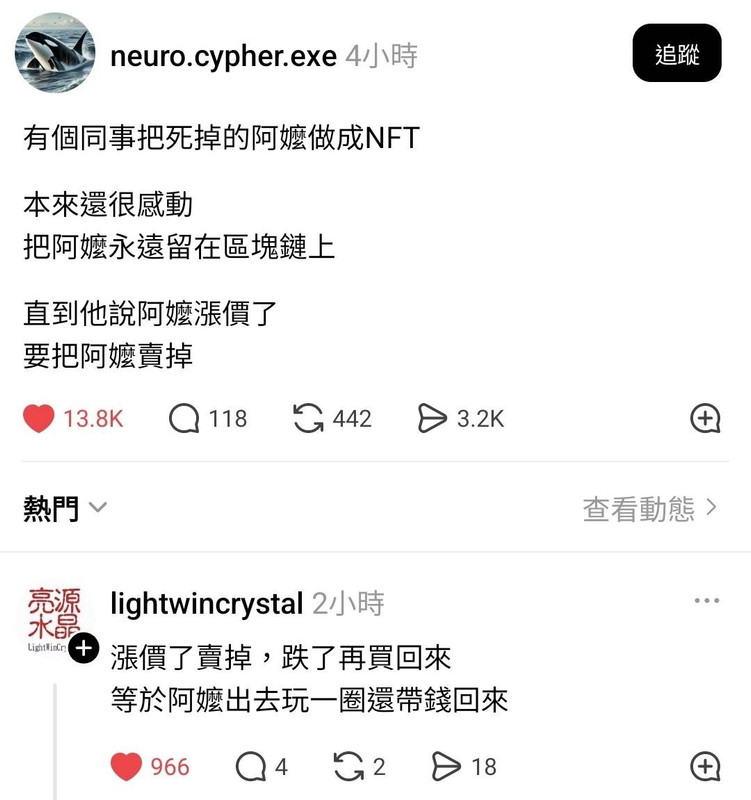Share lightwincrystal's reply
This screenshot has height=800, width=751.
446,767
